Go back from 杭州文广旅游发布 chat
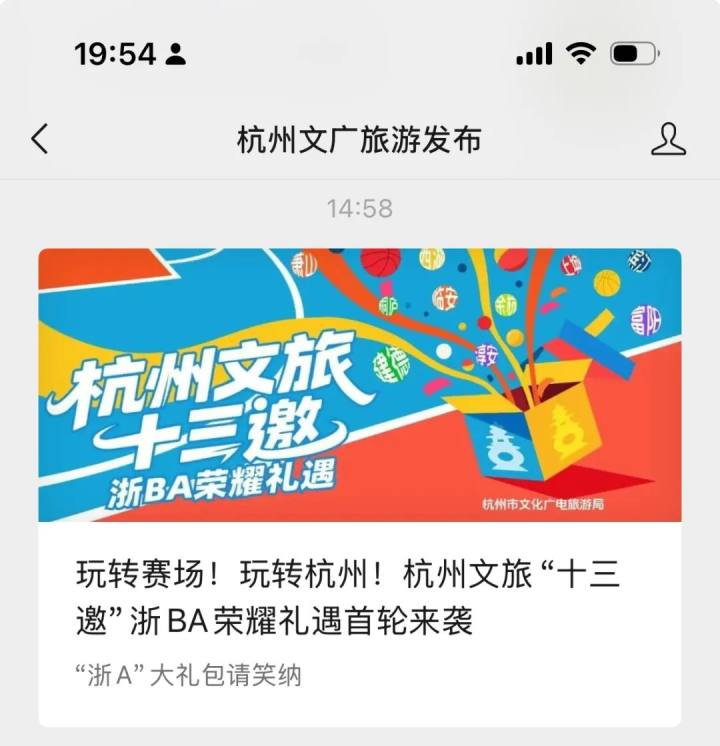The width and height of the screenshot is (720, 746). point(39,139)
